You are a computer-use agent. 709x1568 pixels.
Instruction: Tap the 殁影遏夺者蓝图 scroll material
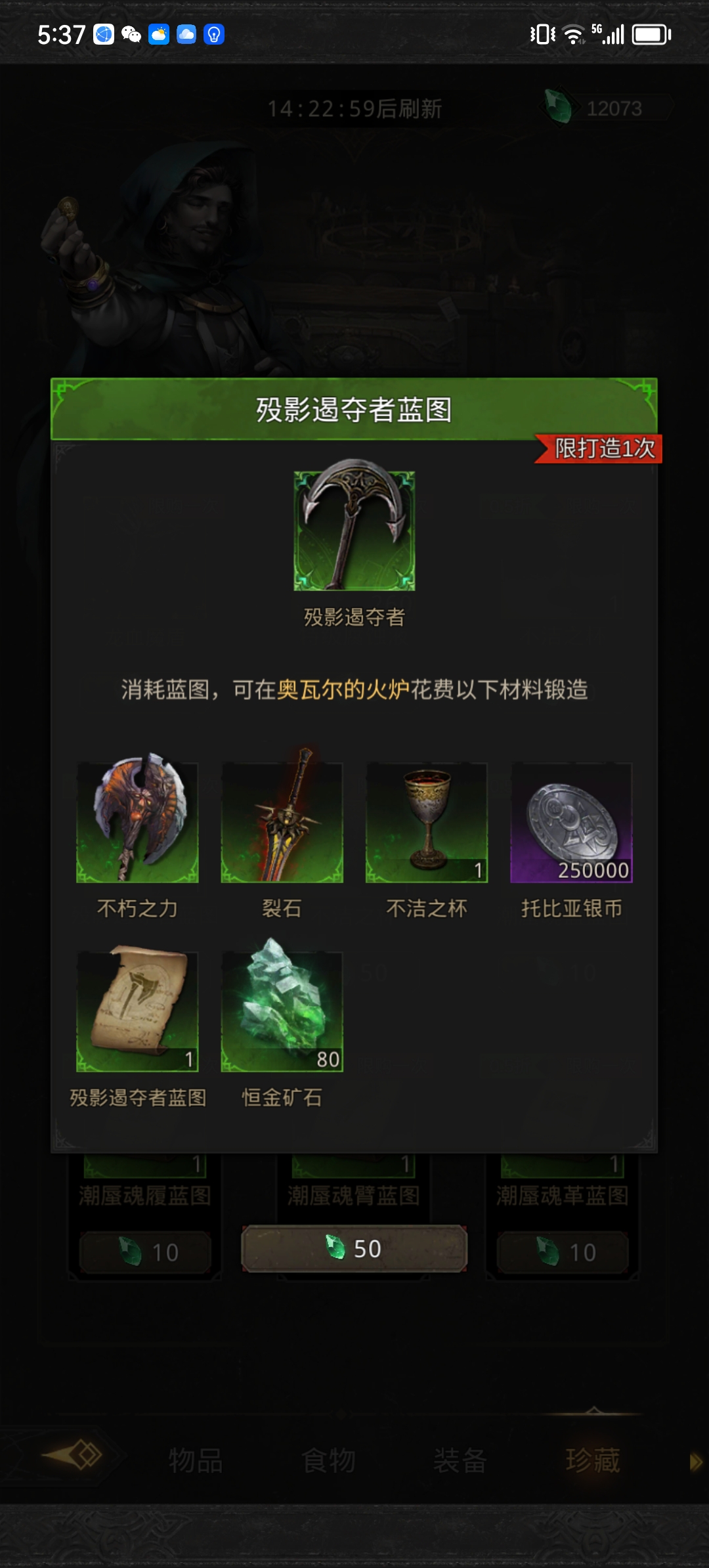coord(137,1010)
